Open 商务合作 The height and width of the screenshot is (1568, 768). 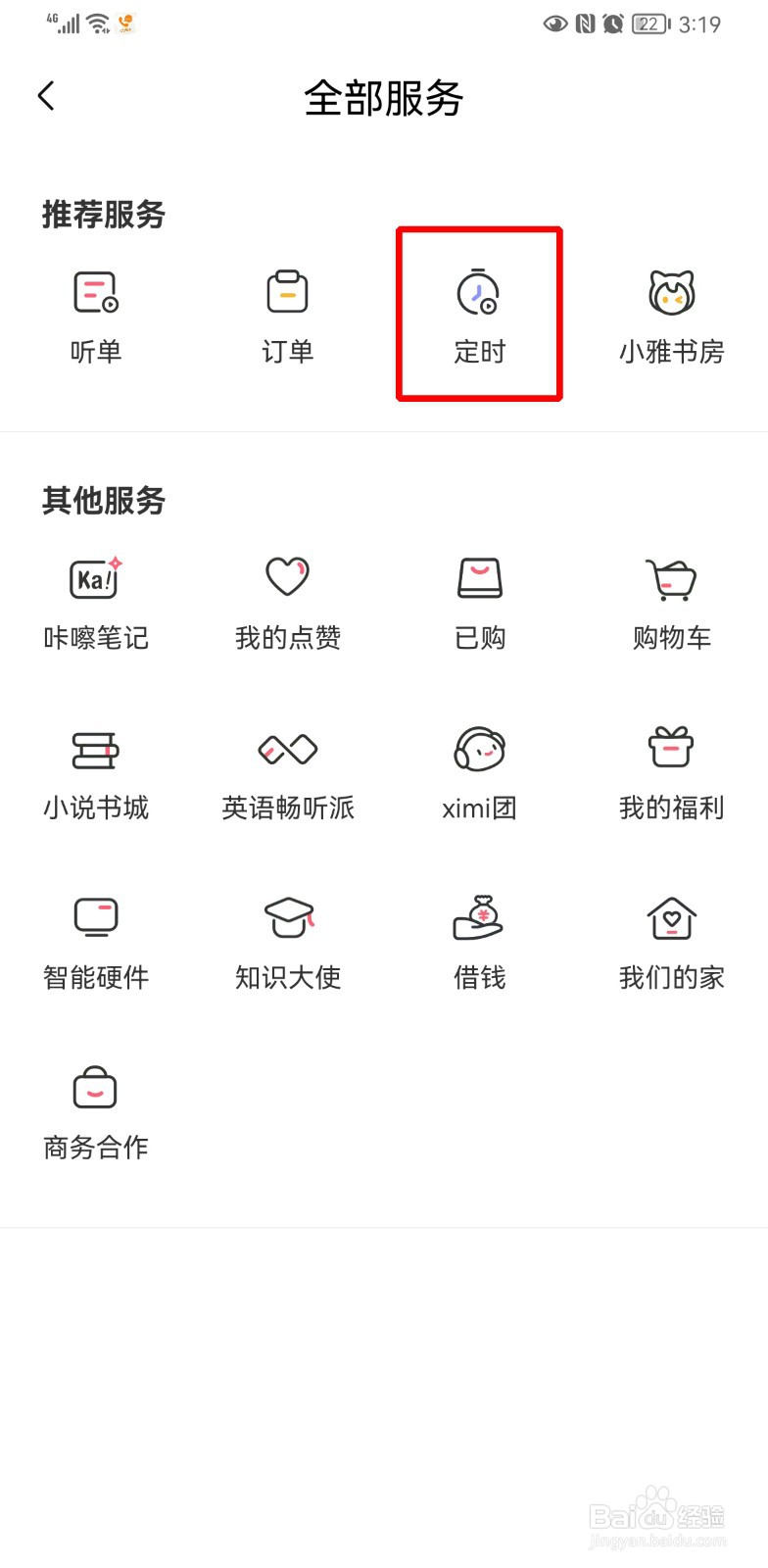[x=96, y=1110]
